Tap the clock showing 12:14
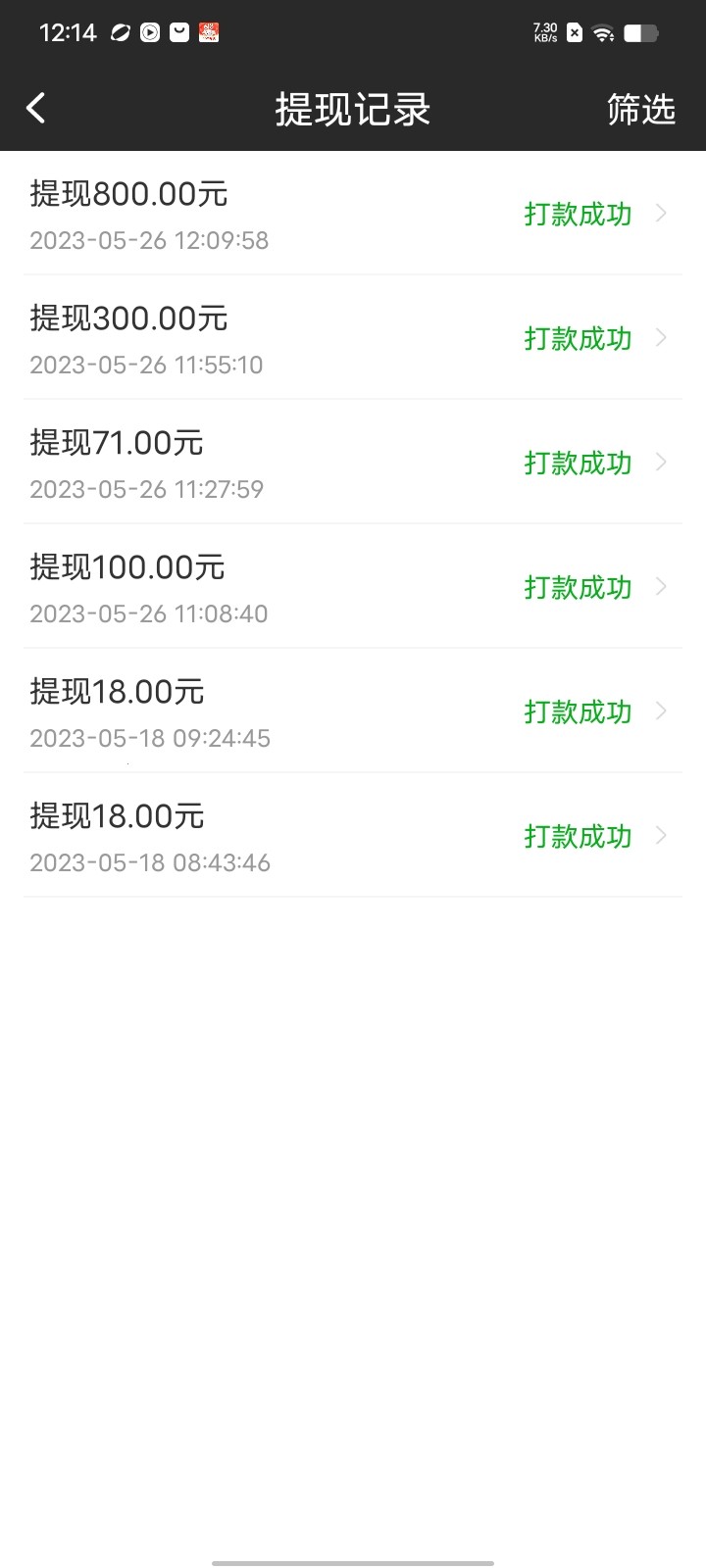The height and width of the screenshot is (1568, 706). click(x=69, y=32)
